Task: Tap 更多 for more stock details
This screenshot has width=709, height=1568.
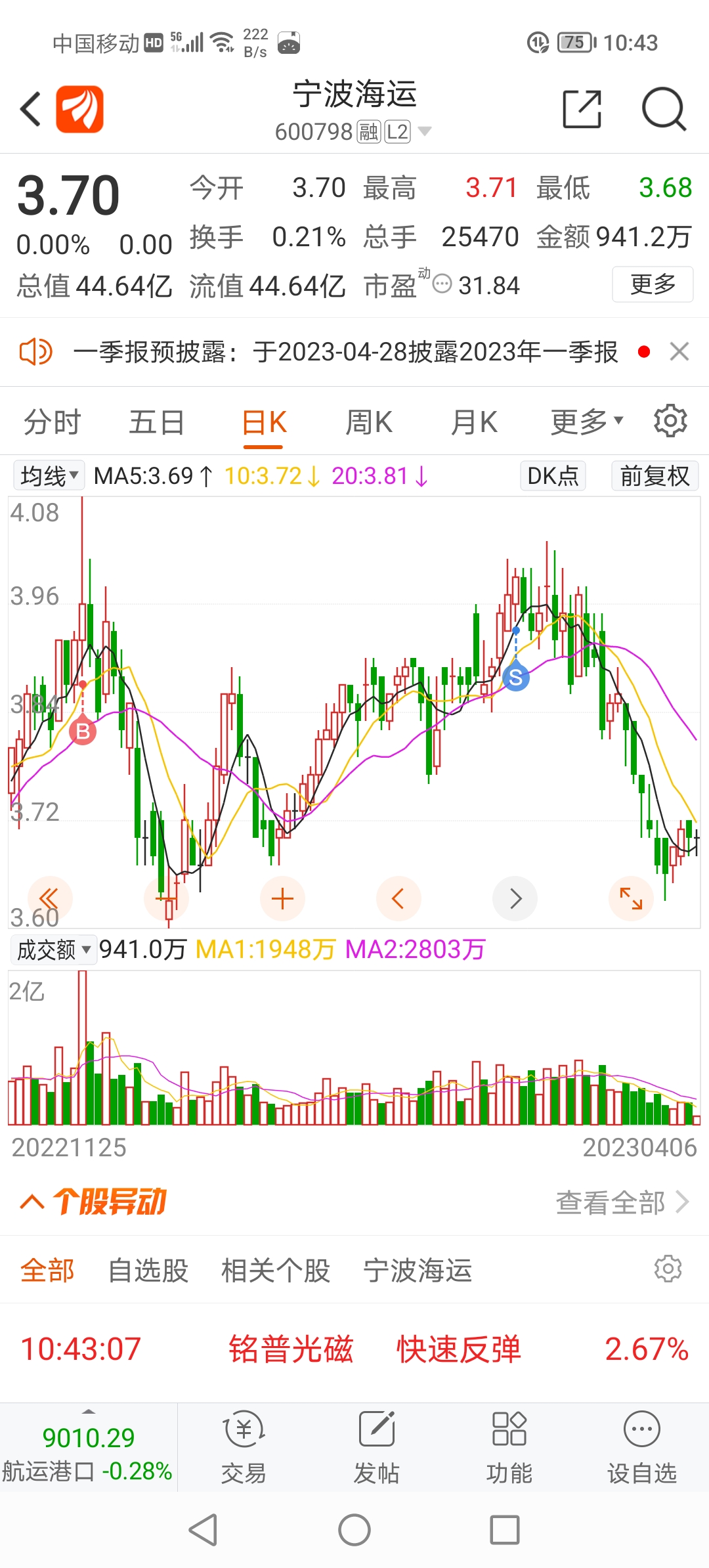Action: (x=653, y=284)
